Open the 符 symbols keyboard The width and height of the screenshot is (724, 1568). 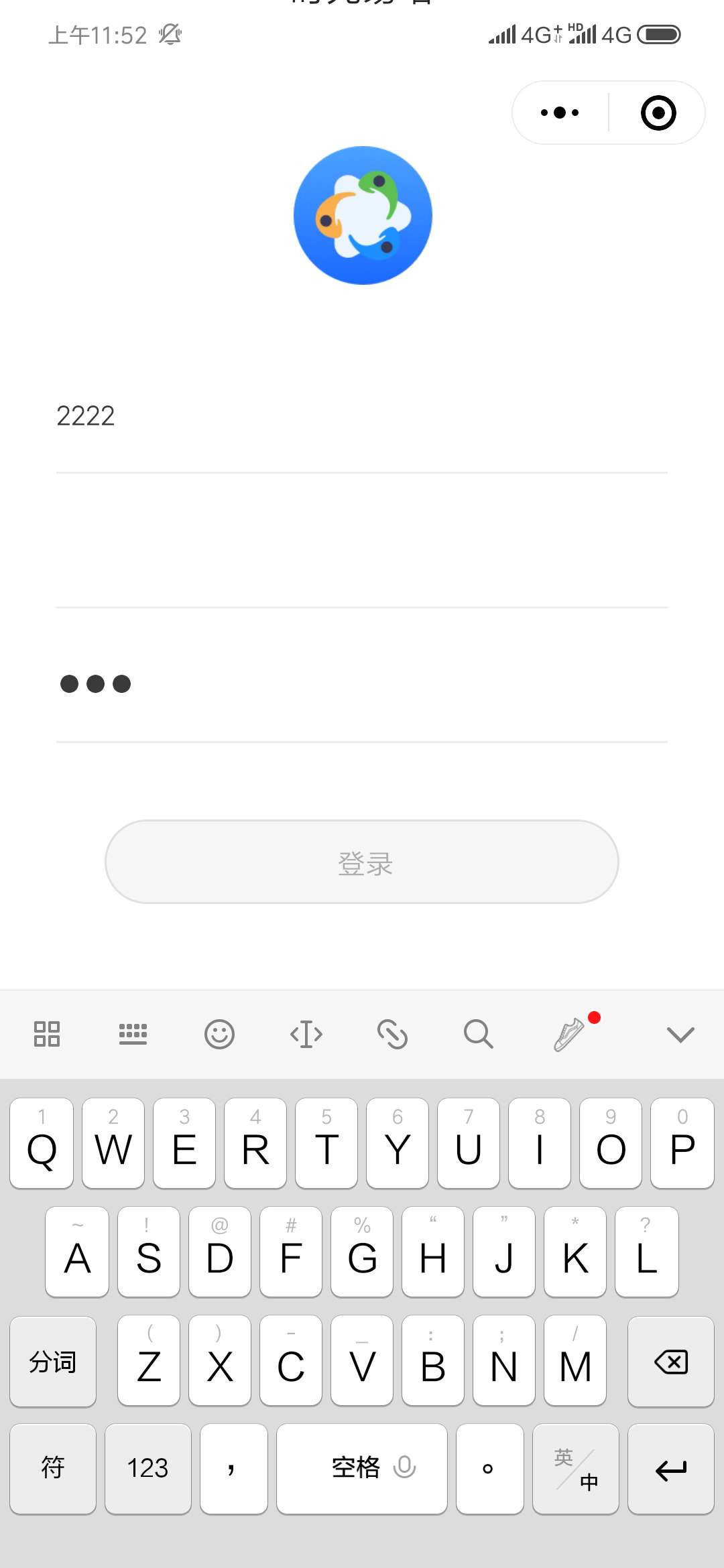tap(53, 1468)
